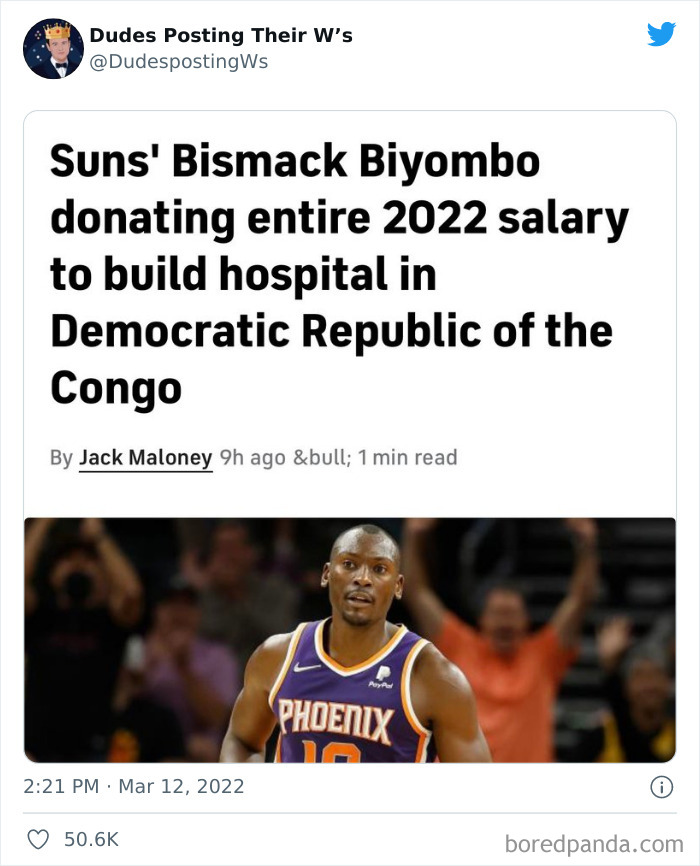Visit the @DudespostingWs handle
The height and width of the screenshot is (866, 700).
coord(178,61)
